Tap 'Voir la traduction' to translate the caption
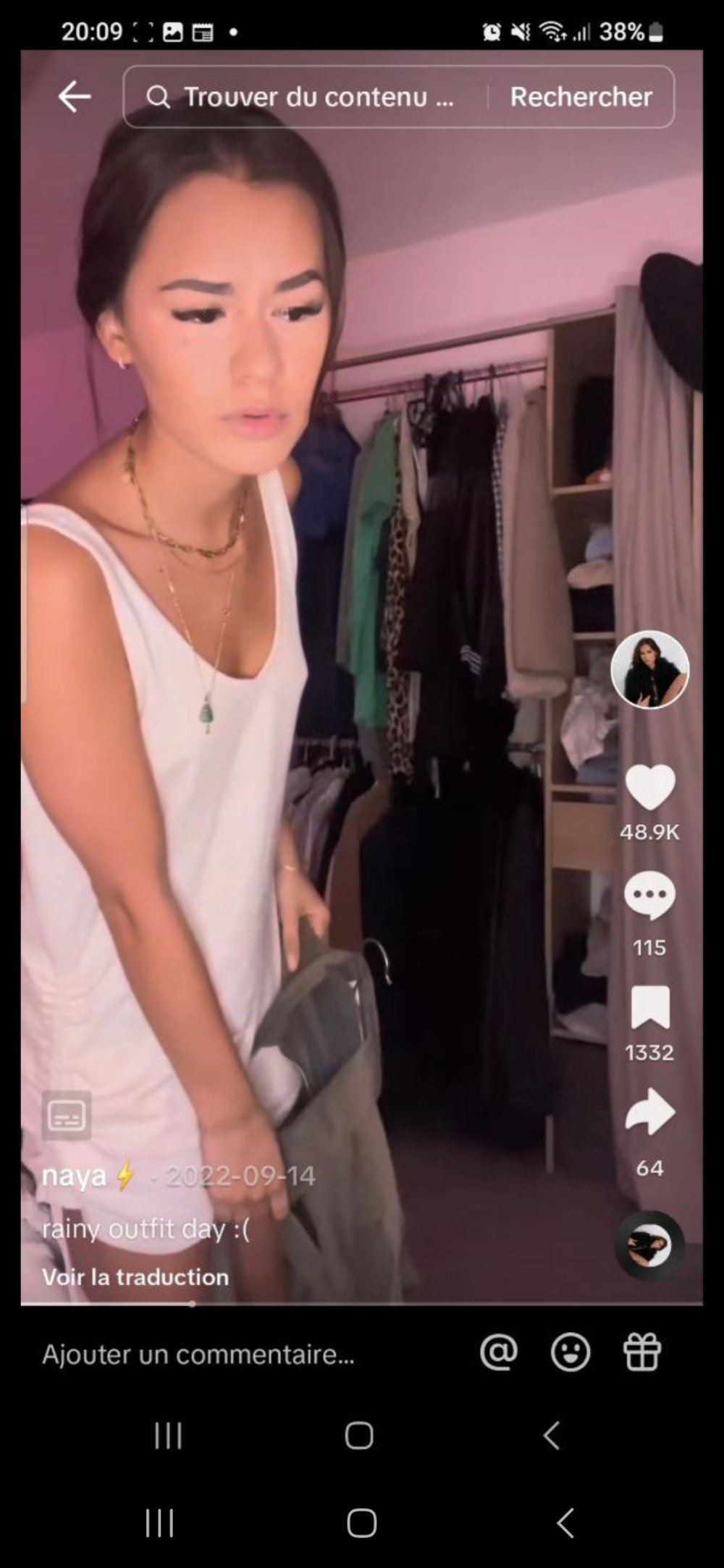The width and height of the screenshot is (724, 1568). [x=135, y=1277]
